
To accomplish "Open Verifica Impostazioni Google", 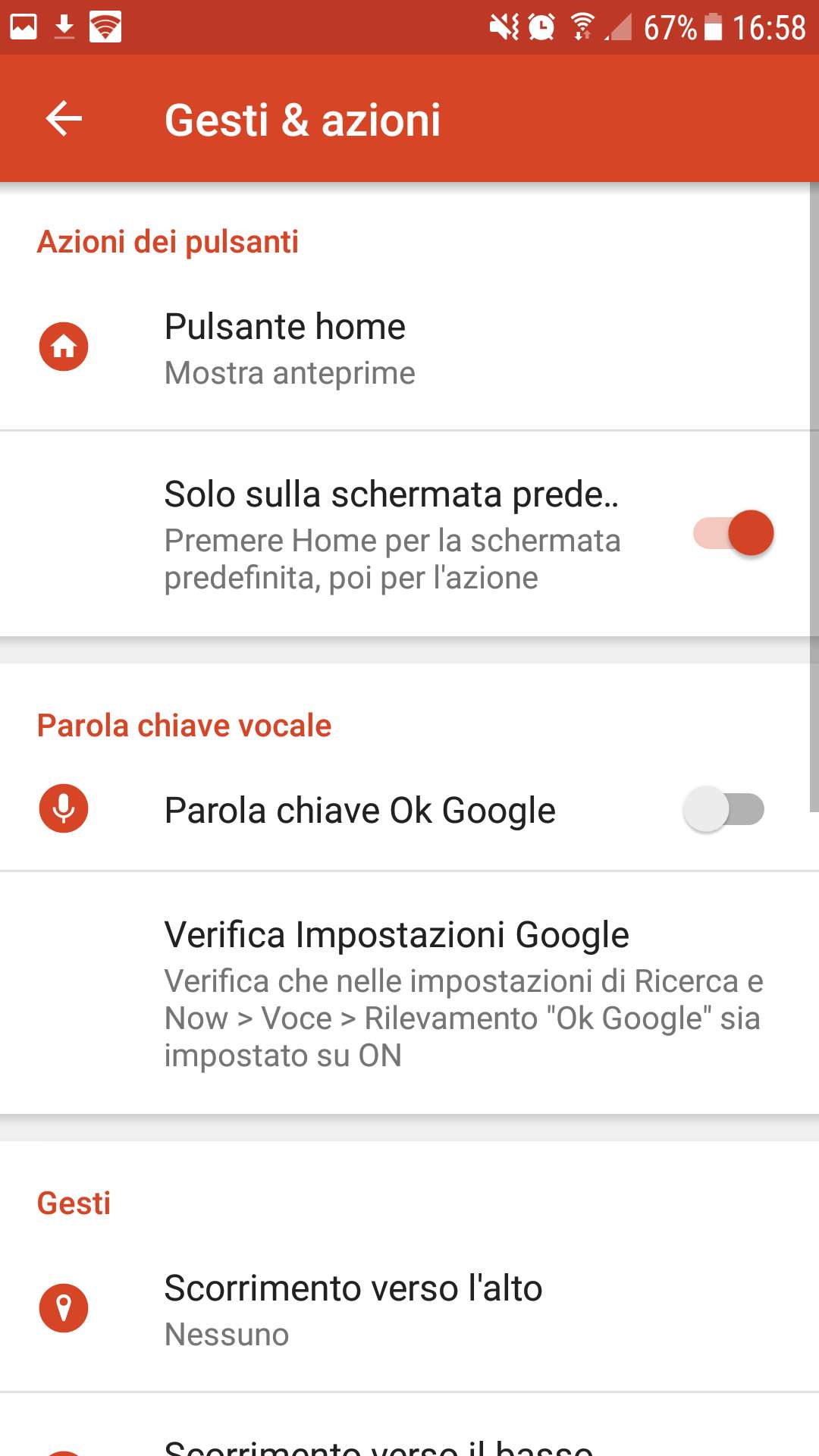I will pos(409,992).
